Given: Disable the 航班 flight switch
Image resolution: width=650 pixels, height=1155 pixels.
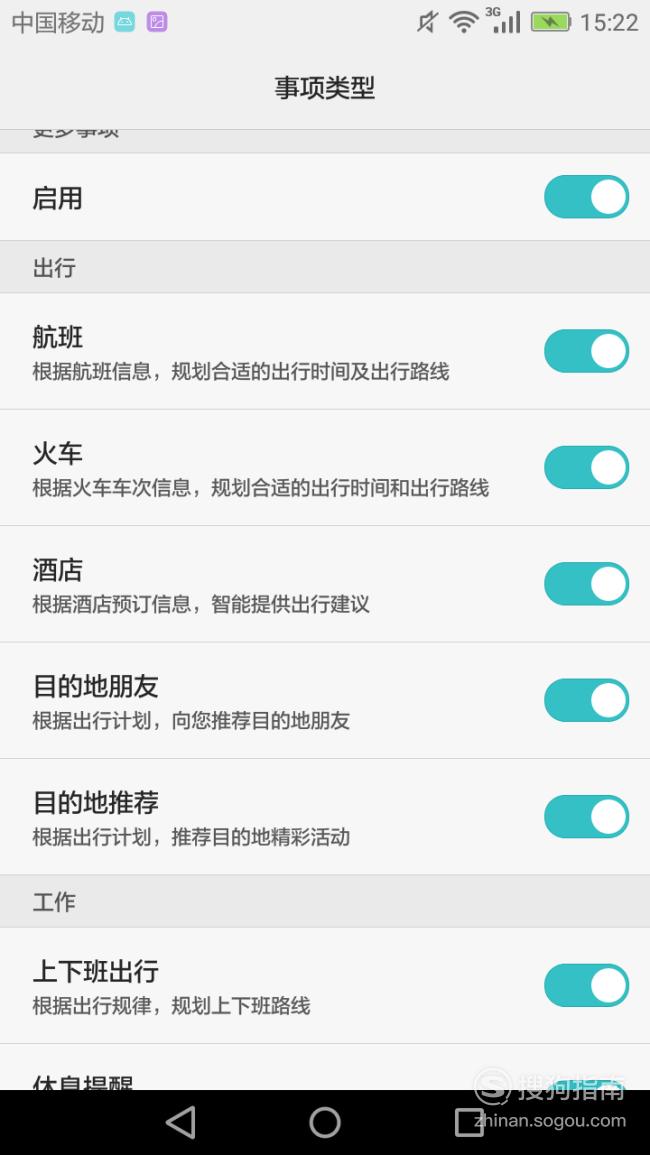Looking at the screenshot, I should tap(586, 351).
